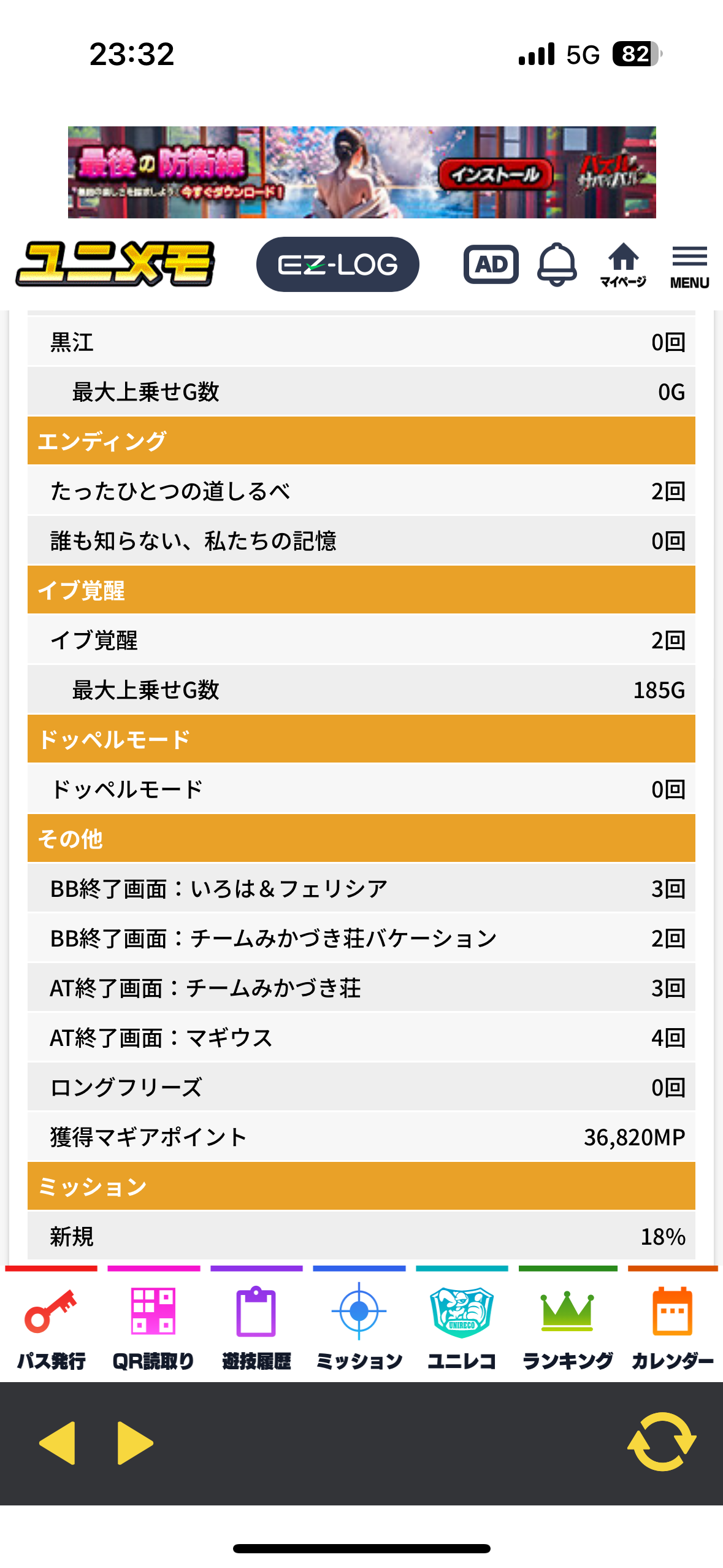723x1568 pixels.
Task: Go forward with the right arrow
Action: pos(135,1442)
